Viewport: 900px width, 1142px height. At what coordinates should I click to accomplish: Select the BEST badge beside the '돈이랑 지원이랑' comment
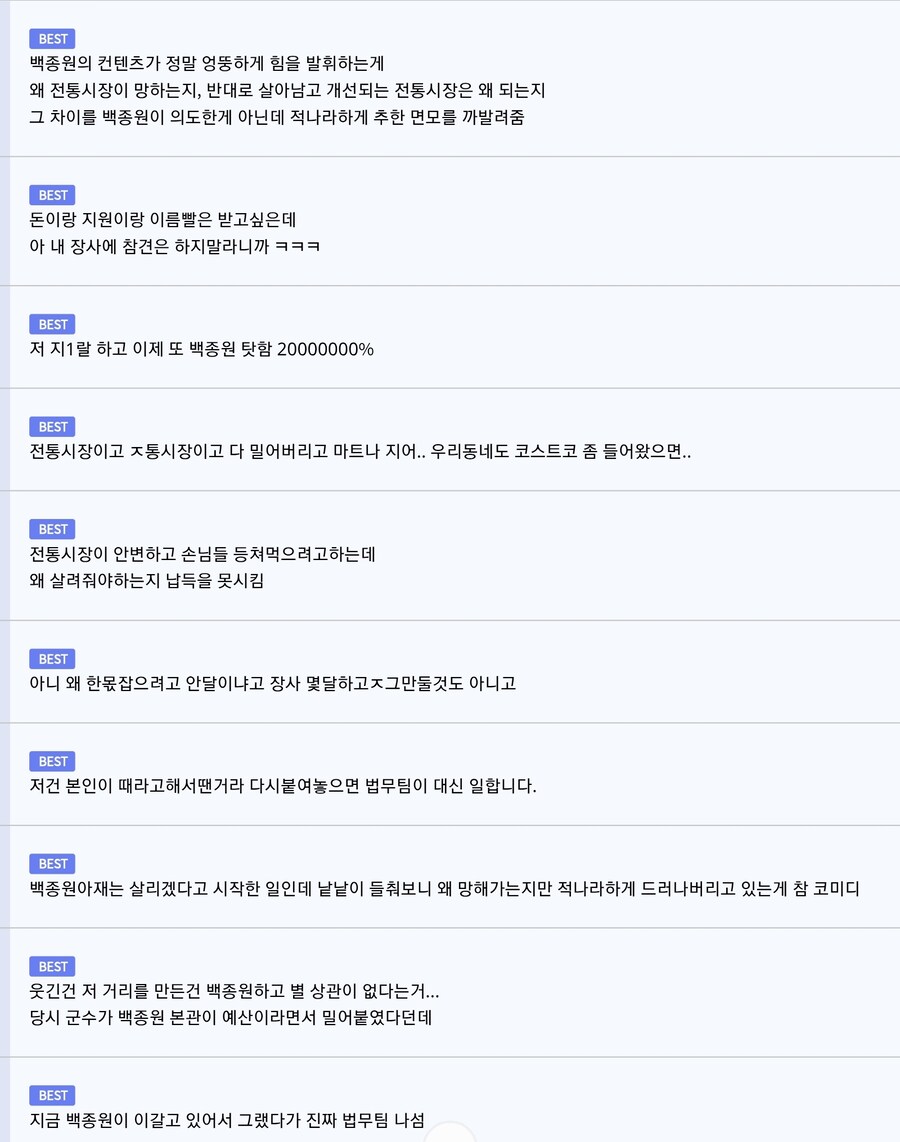(52, 195)
